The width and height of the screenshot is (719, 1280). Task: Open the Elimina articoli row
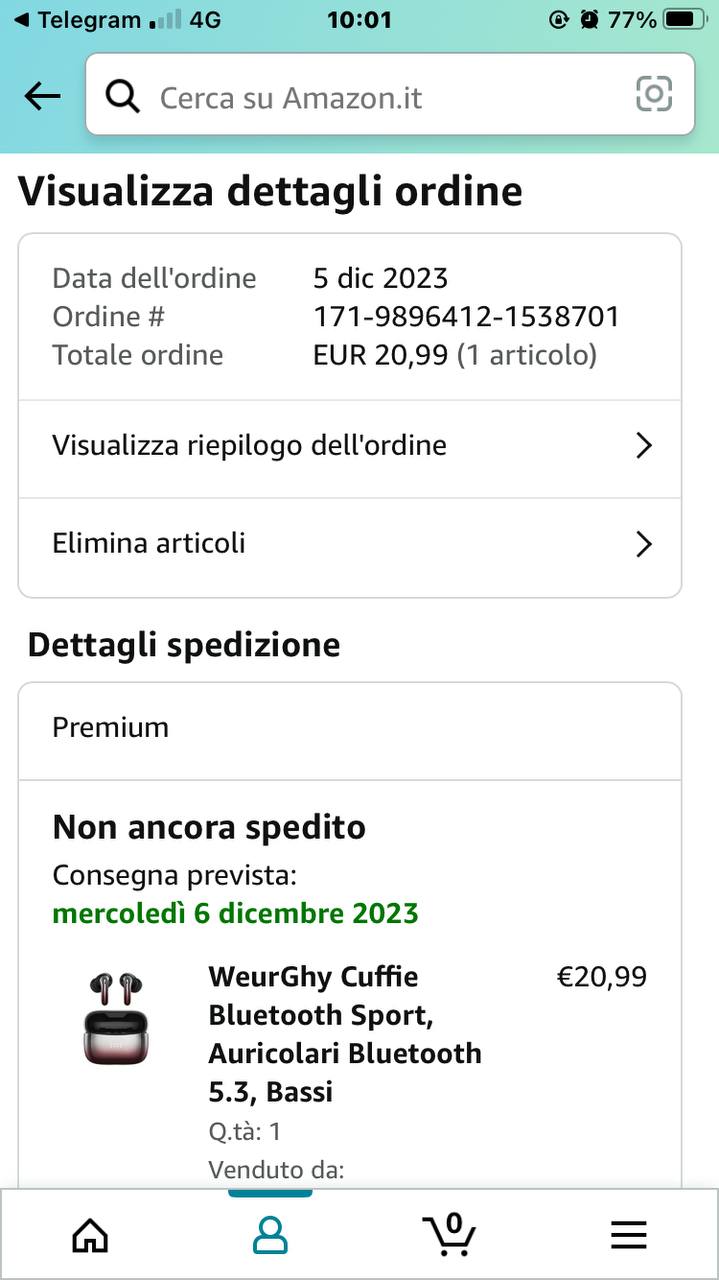pos(350,544)
